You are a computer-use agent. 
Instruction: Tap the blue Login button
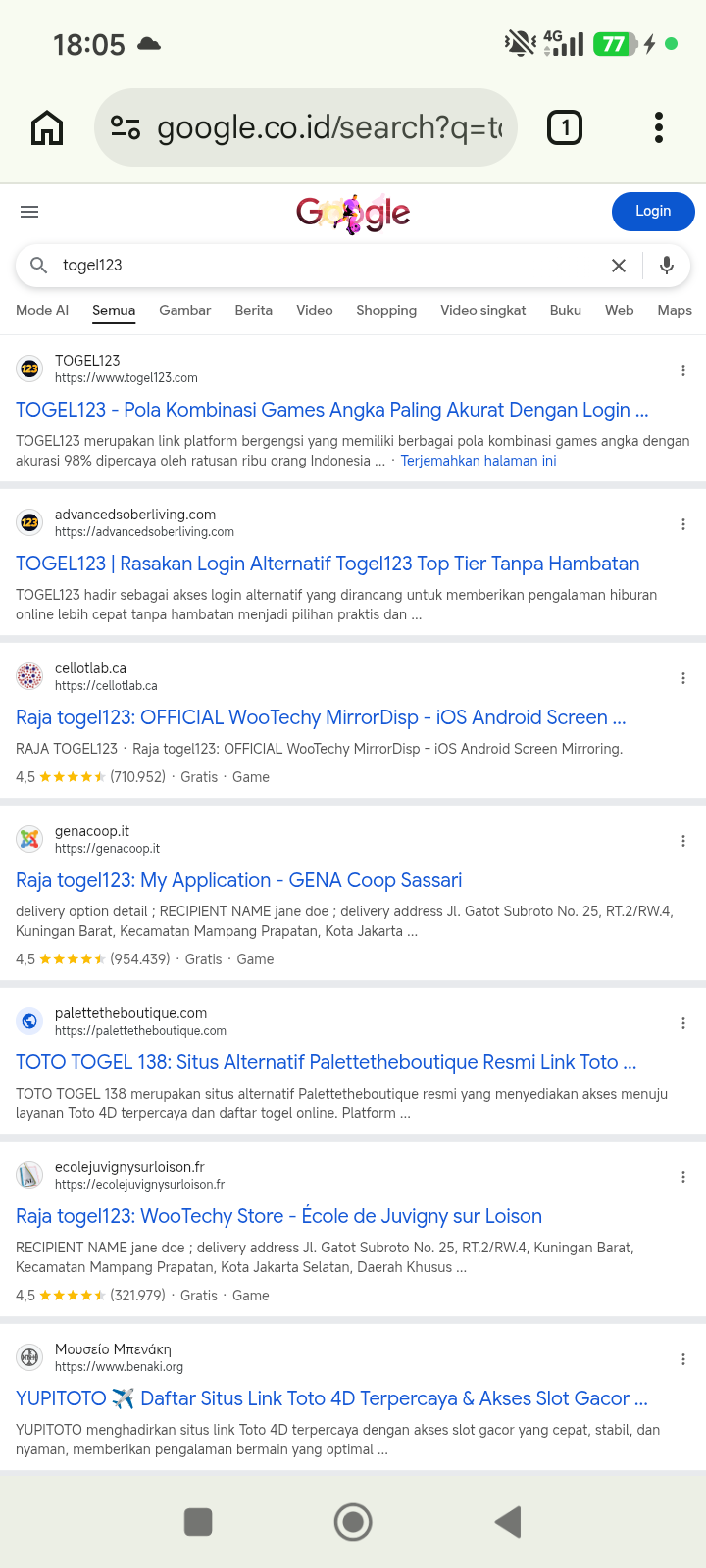pos(653,212)
